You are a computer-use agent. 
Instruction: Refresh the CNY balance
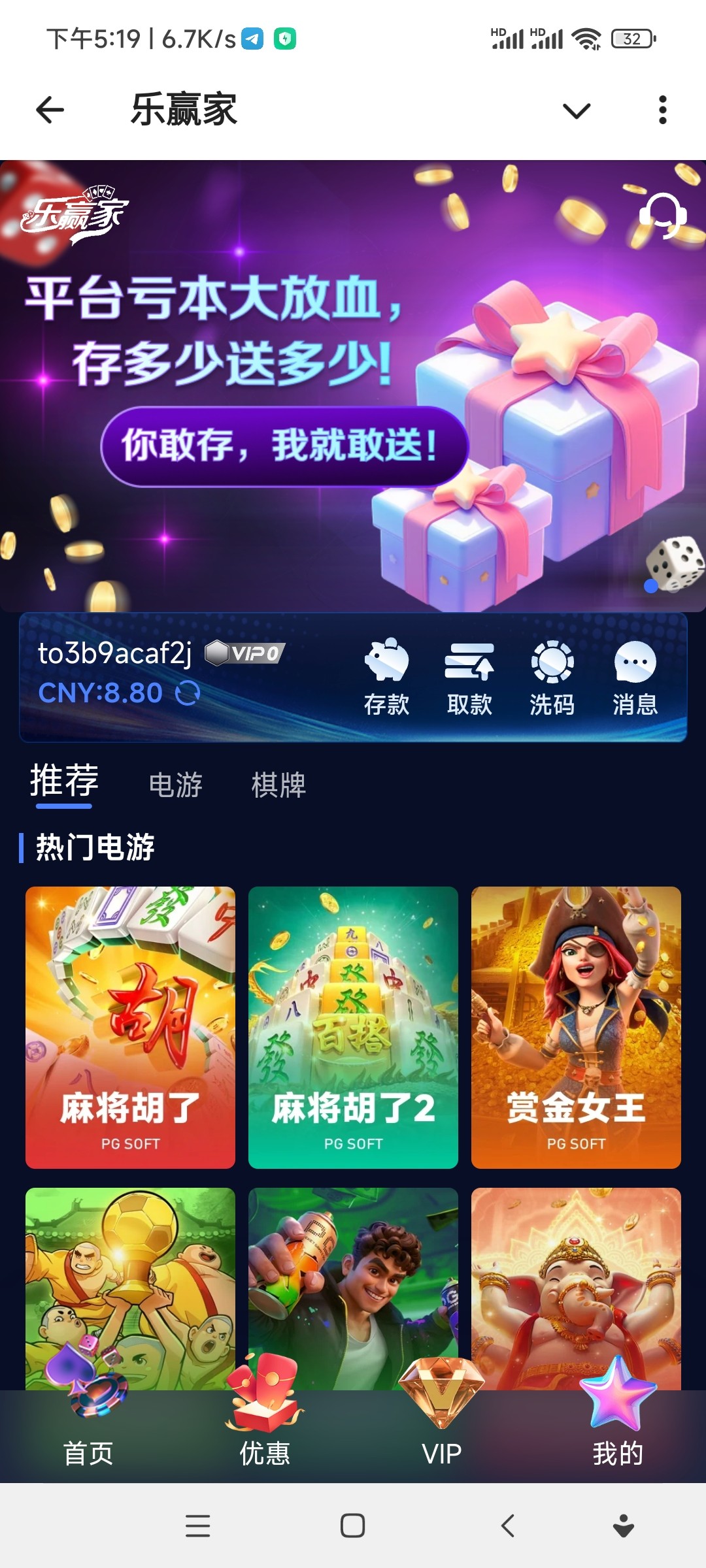coord(188,693)
